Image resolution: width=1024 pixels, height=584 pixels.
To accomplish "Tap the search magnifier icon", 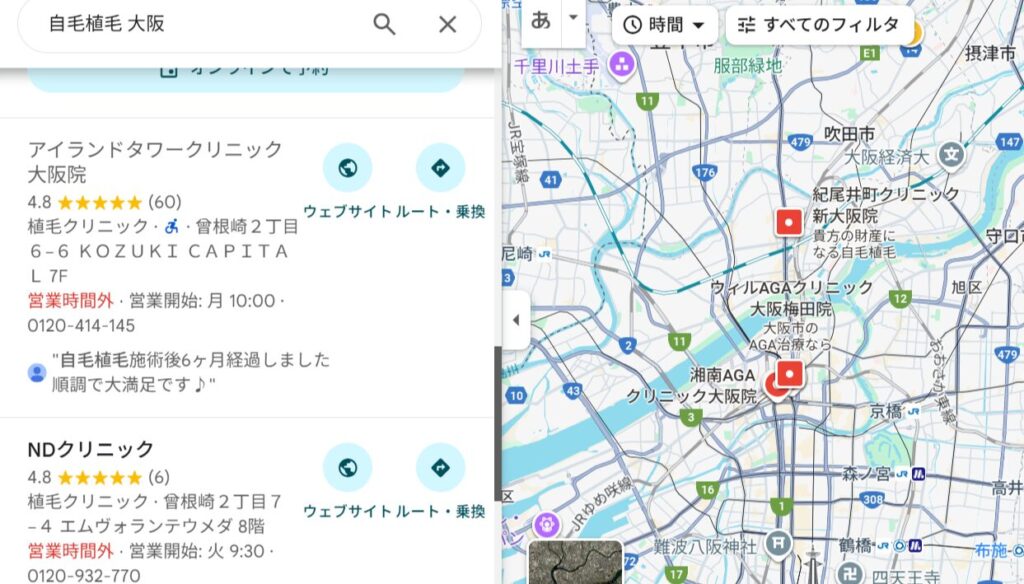I will point(384,25).
